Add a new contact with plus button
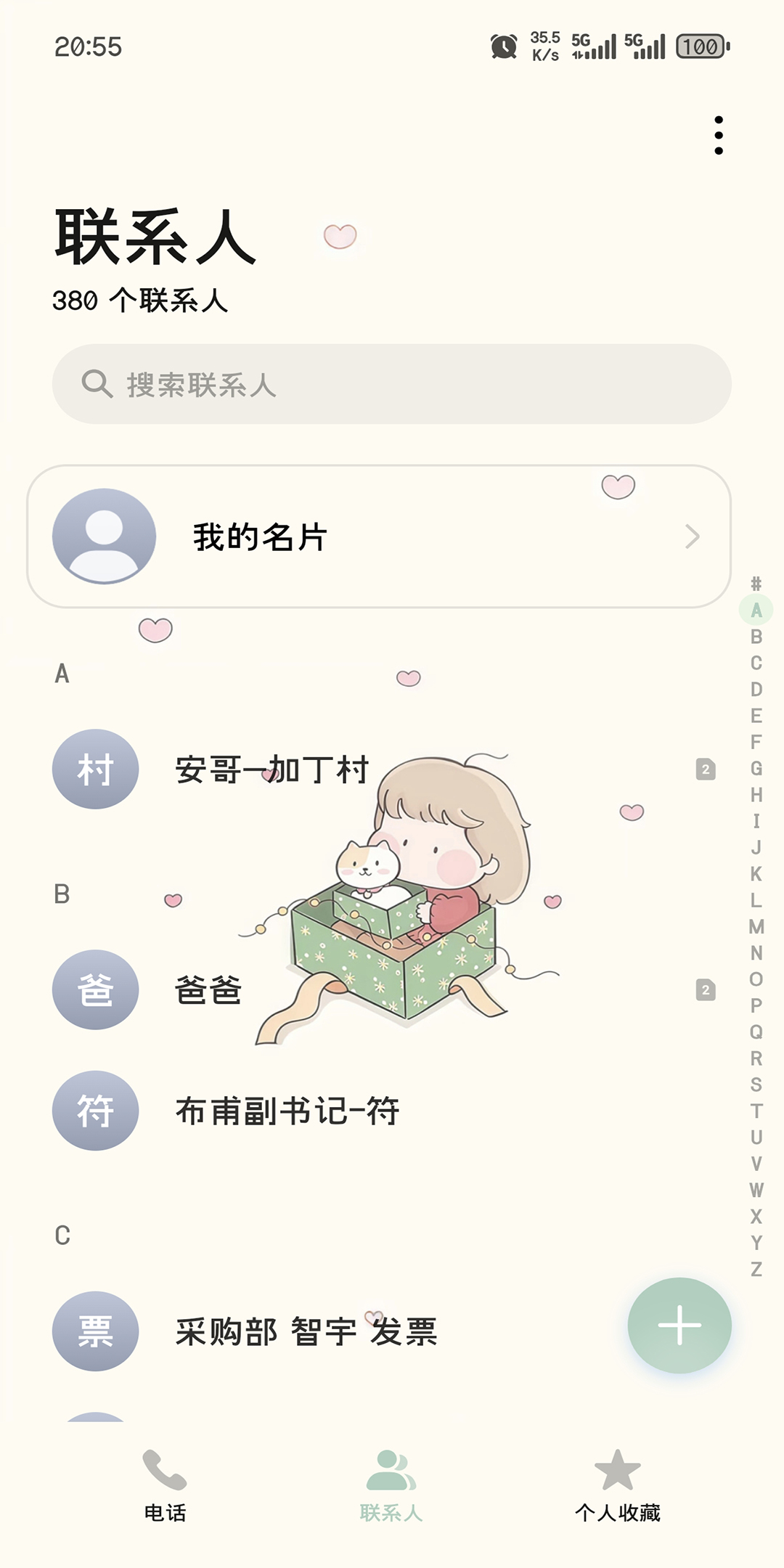 (x=679, y=1325)
